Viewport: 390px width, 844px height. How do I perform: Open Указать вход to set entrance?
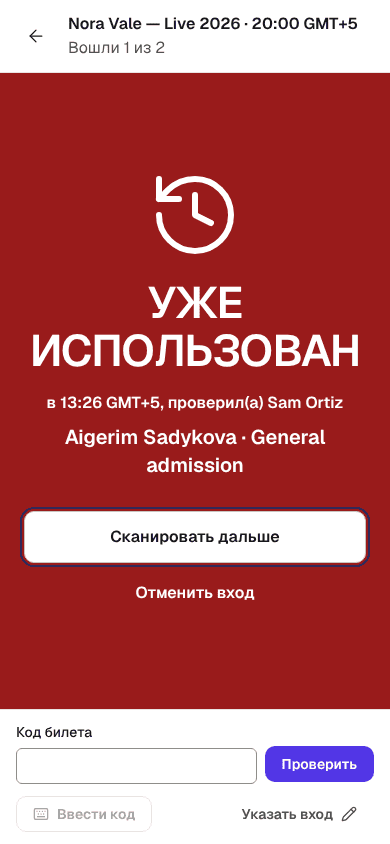point(299,814)
